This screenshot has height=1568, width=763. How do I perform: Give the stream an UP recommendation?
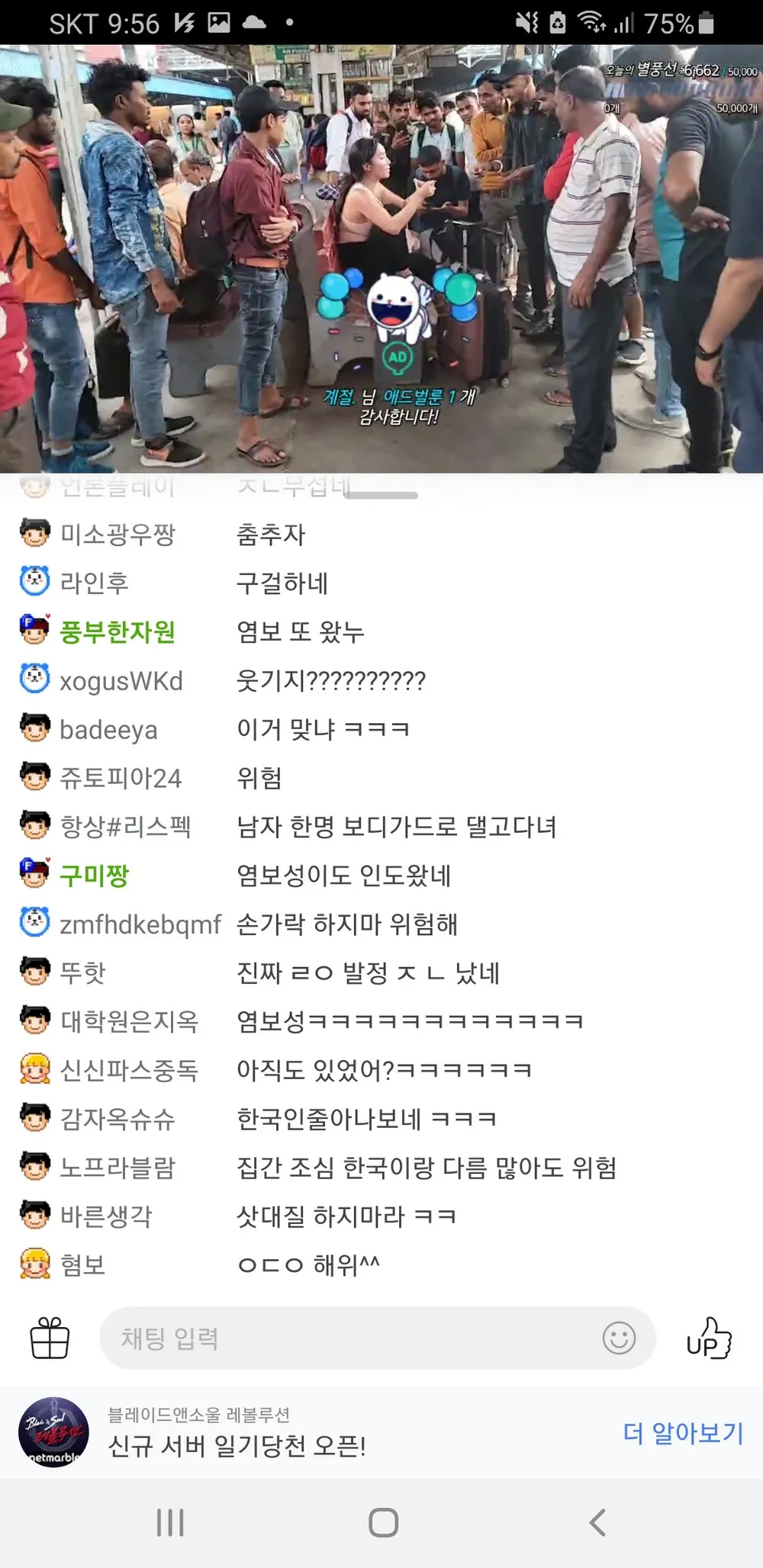click(708, 1338)
